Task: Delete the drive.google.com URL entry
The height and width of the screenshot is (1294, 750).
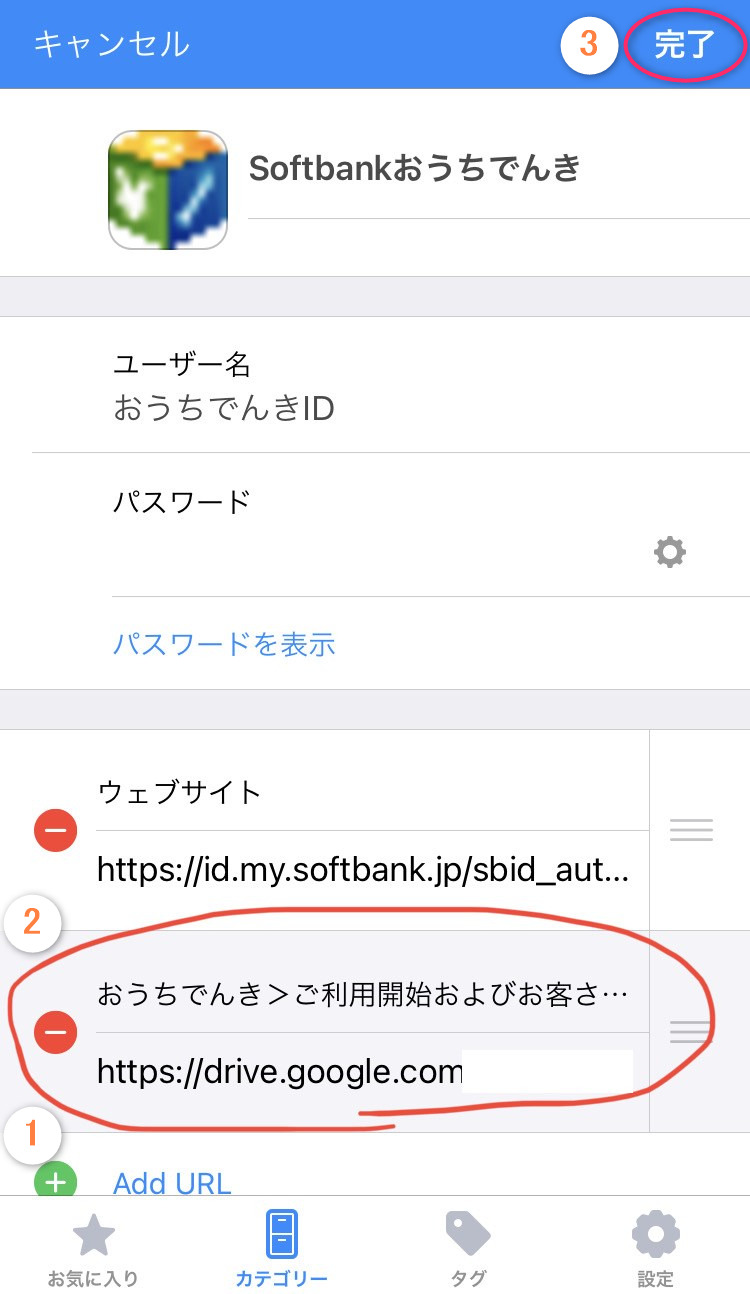Action: tap(56, 1032)
